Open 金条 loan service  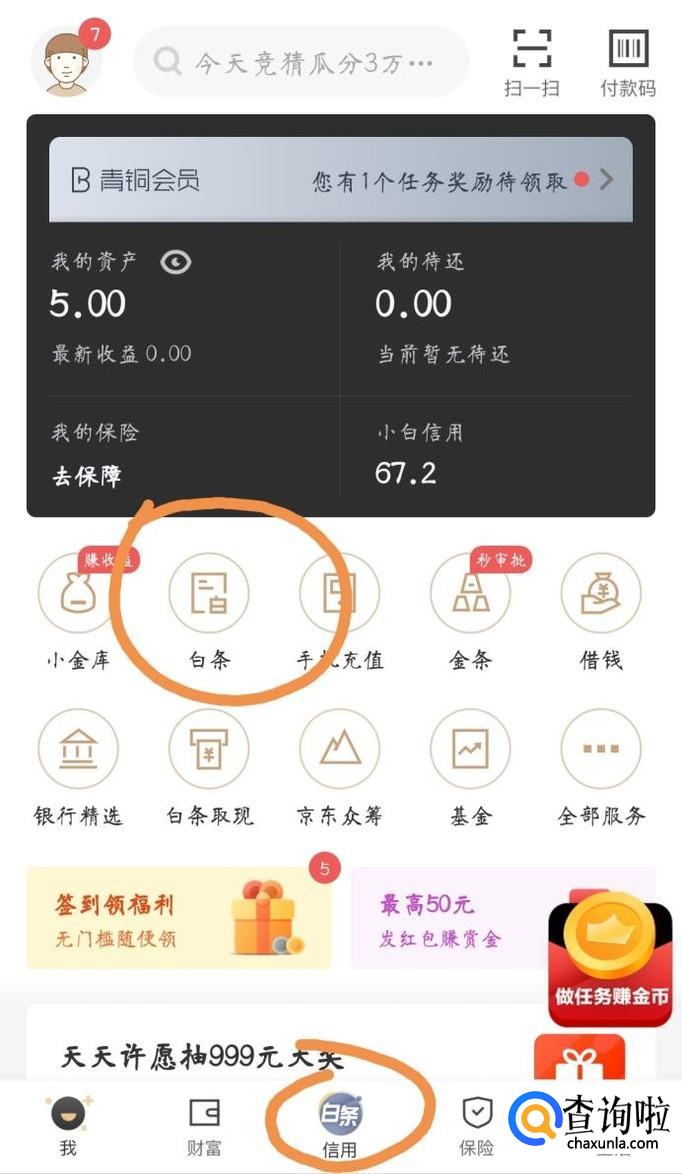pos(470,610)
